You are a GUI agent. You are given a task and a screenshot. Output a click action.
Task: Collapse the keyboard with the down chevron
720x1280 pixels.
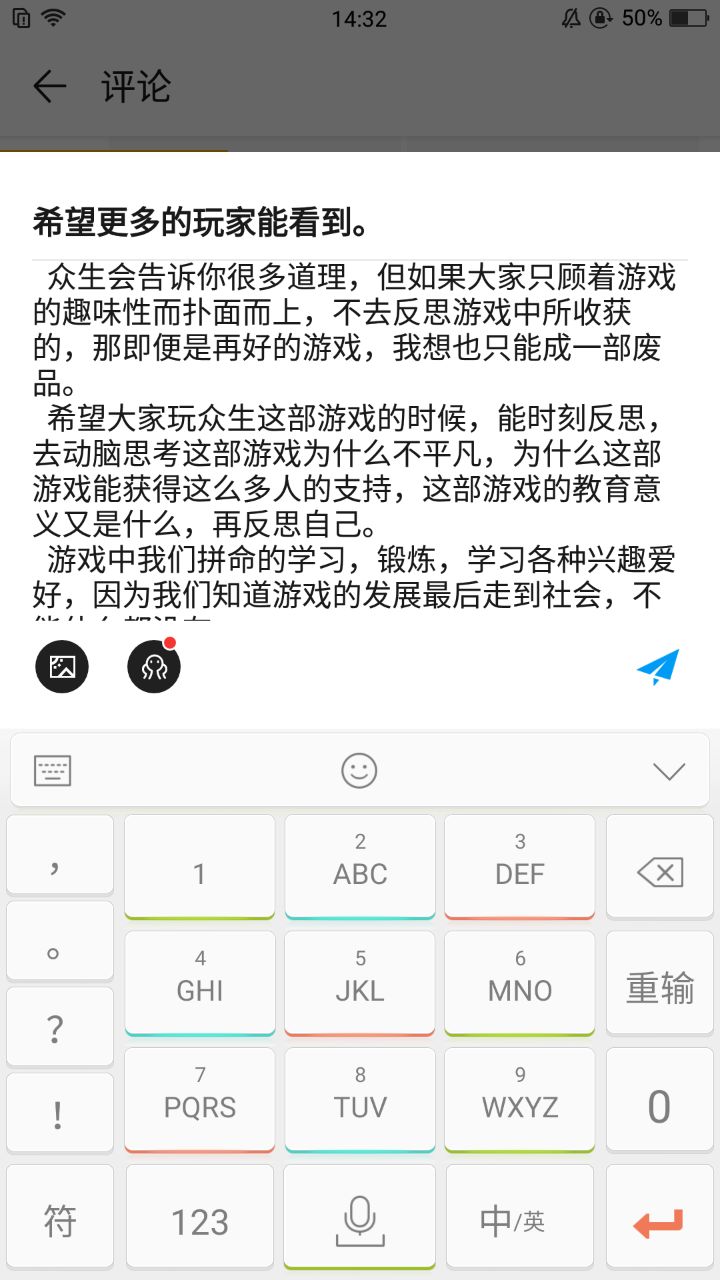coord(668,771)
